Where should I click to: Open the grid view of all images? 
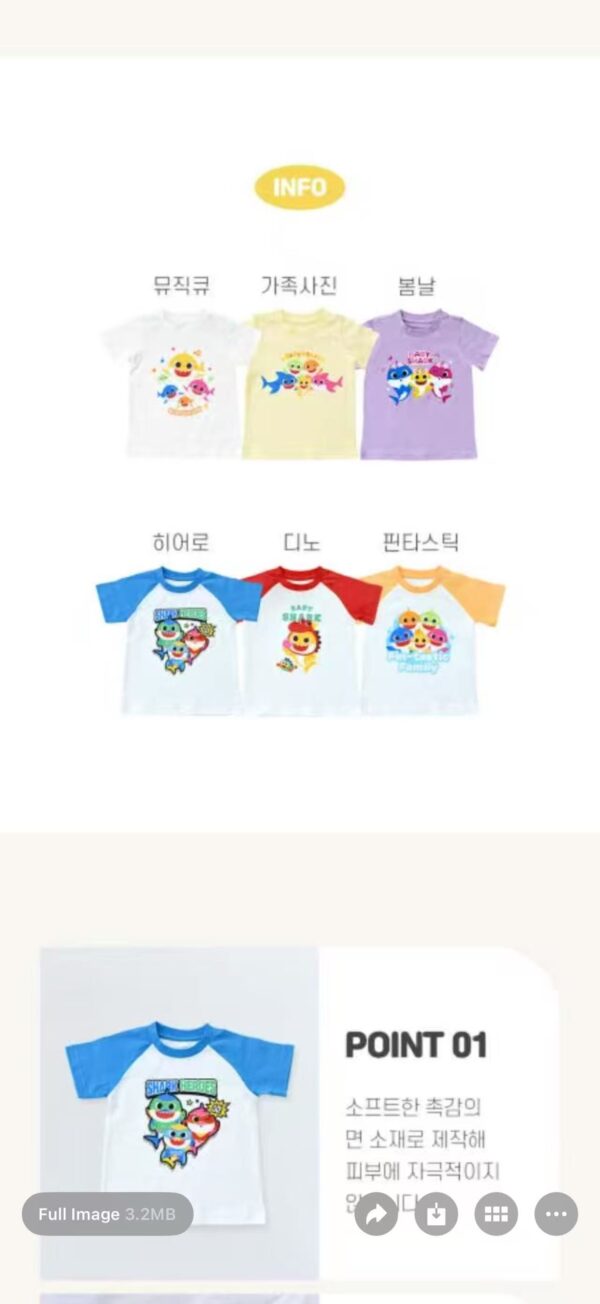[496, 1214]
